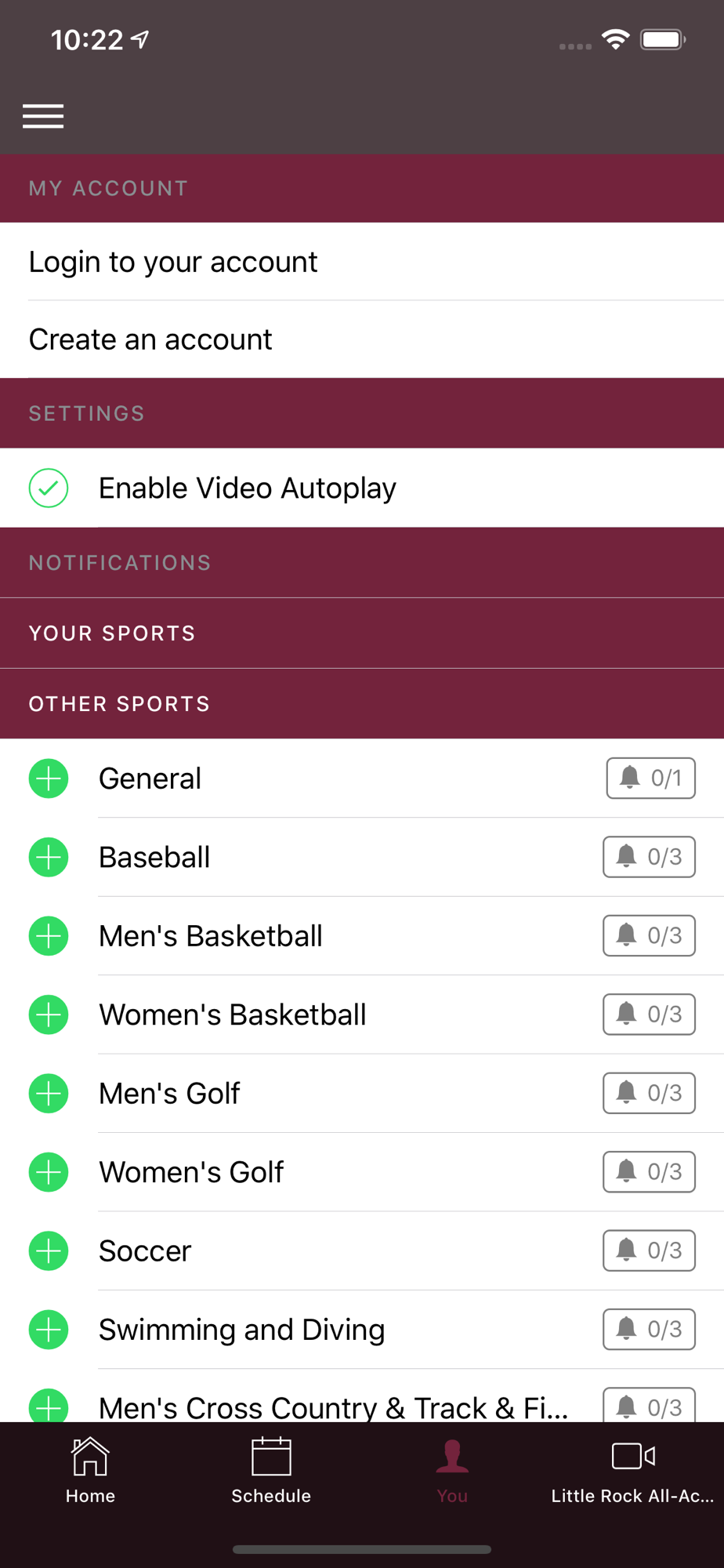
Task: Open Women's Basketball notification bell
Action: (x=649, y=1014)
